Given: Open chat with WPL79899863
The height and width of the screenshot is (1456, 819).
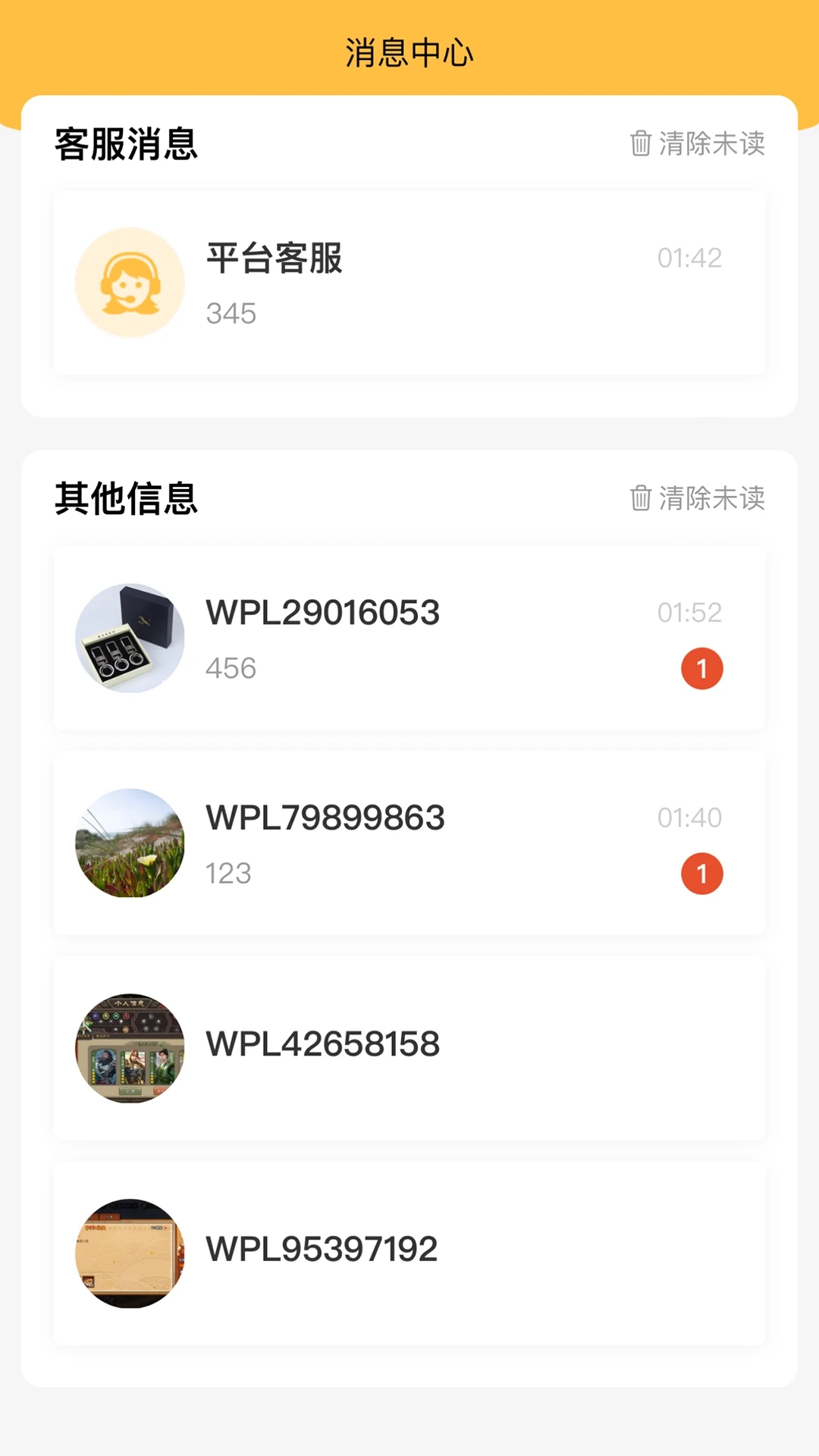Looking at the screenshot, I should [409, 843].
